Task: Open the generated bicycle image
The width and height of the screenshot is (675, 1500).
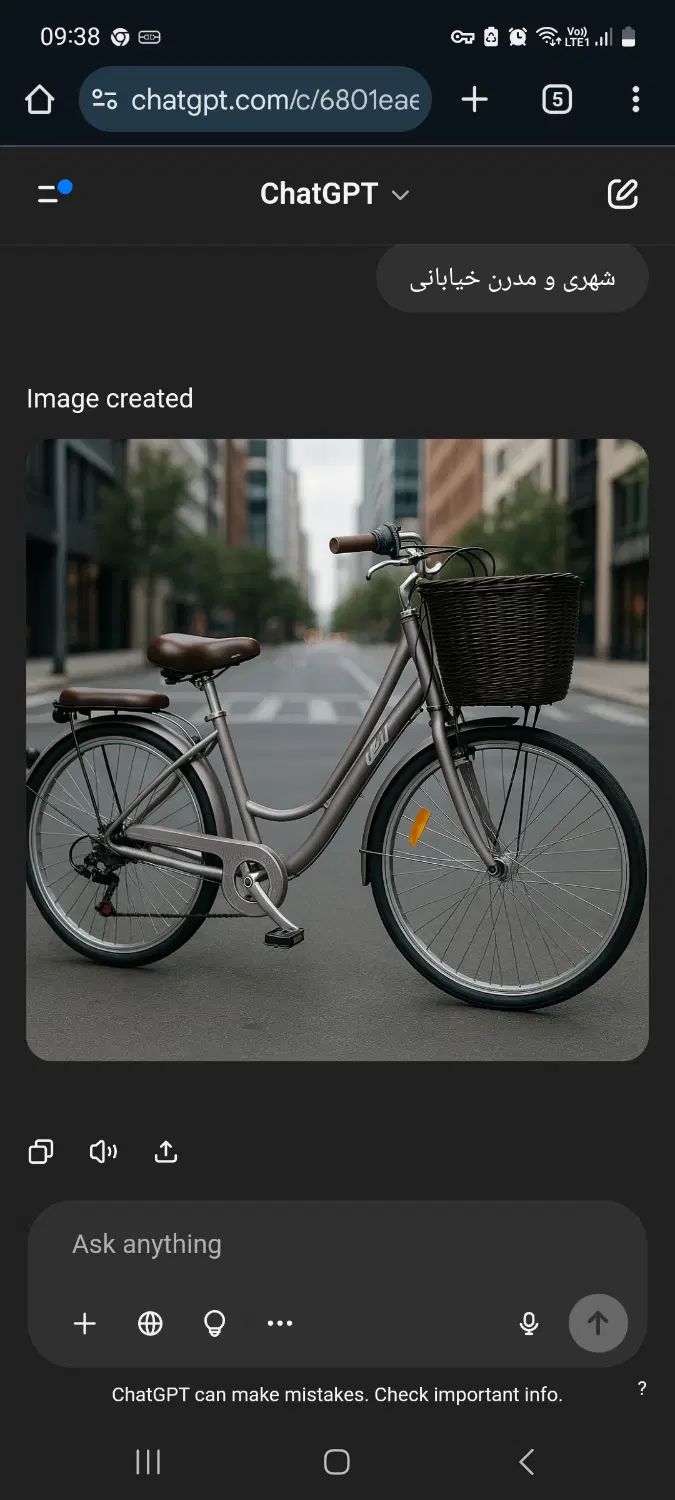Action: coord(337,749)
